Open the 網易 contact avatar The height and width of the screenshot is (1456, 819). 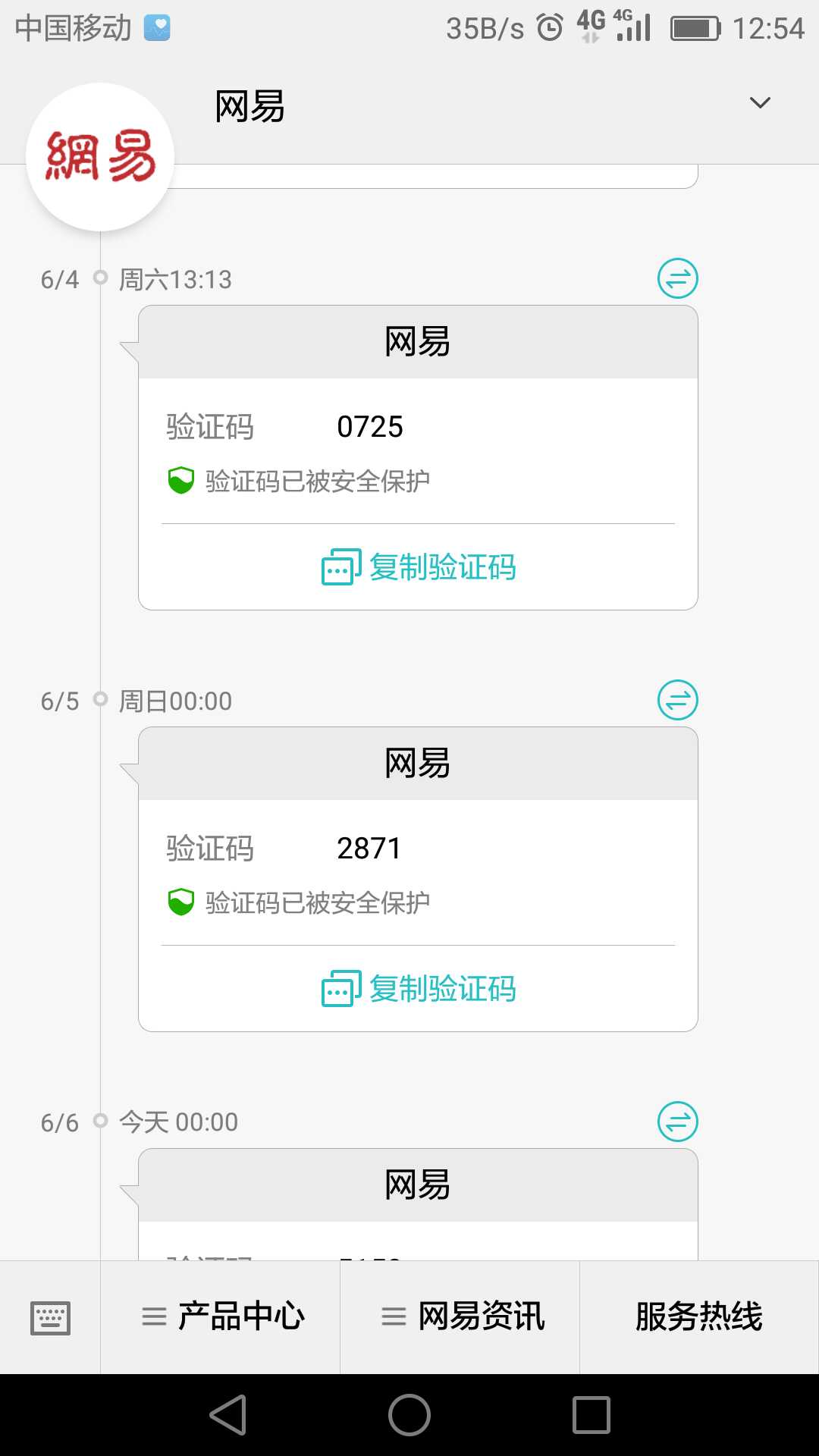100,157
